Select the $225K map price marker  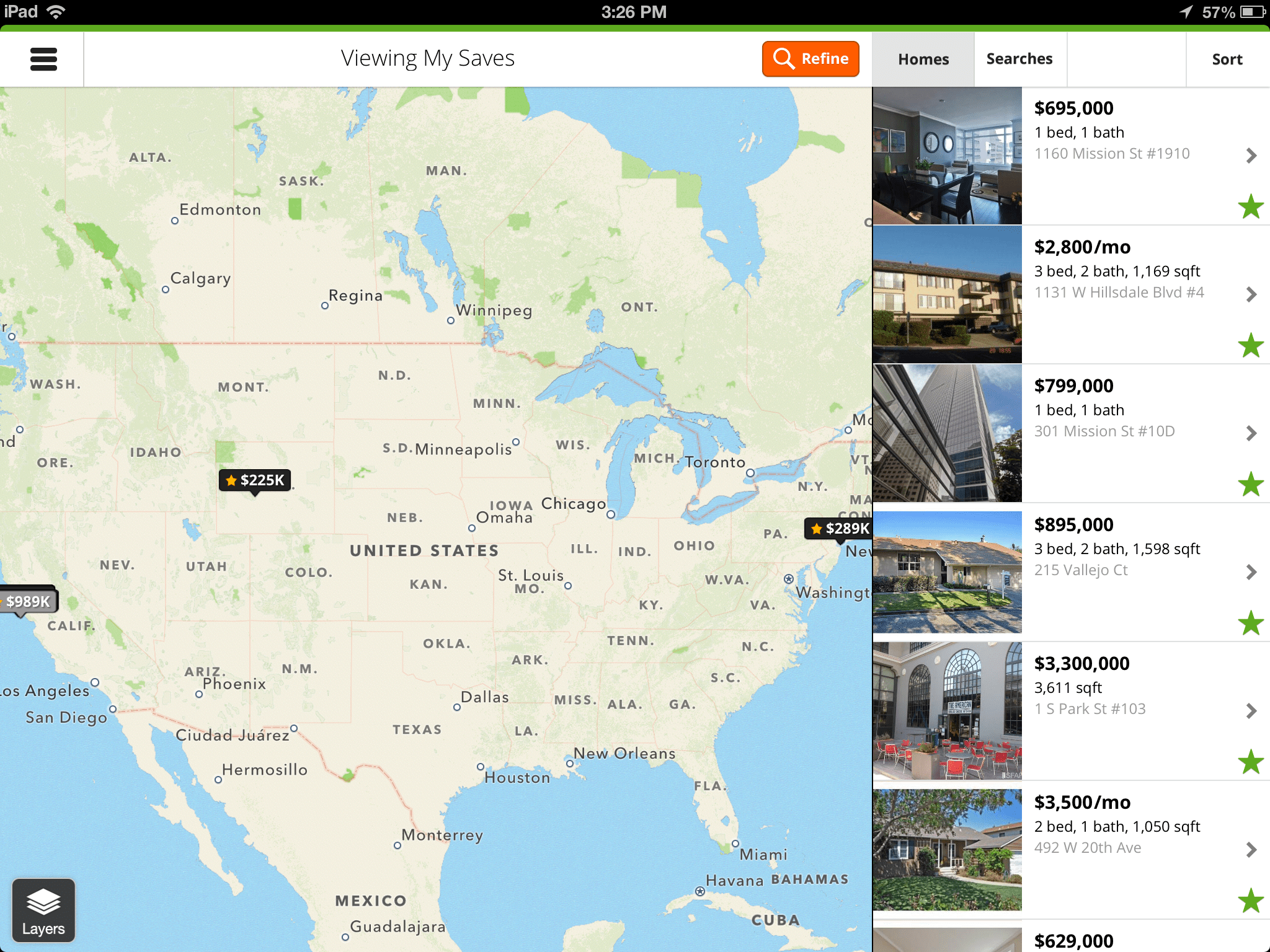(255, 481)
